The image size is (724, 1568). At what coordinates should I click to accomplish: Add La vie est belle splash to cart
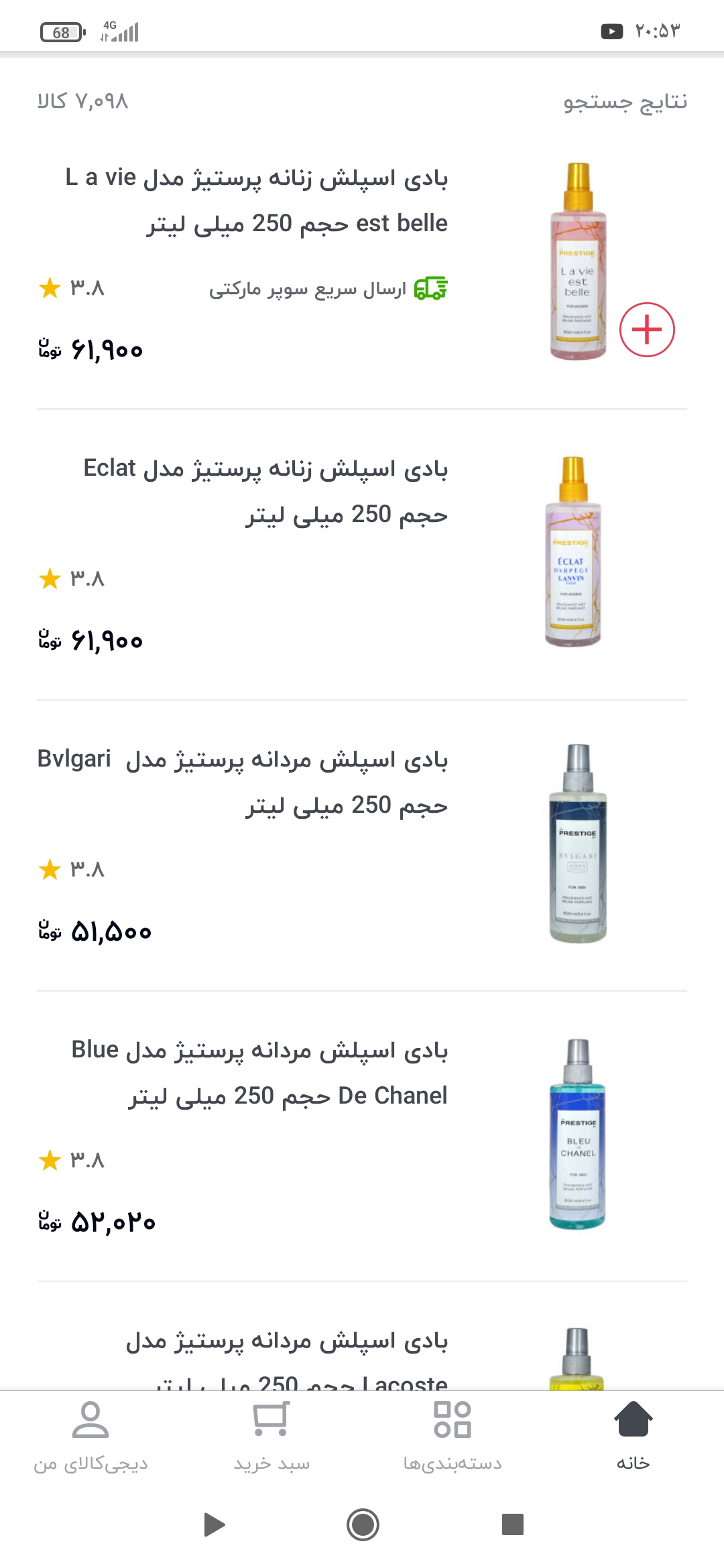tap(646, 330)
